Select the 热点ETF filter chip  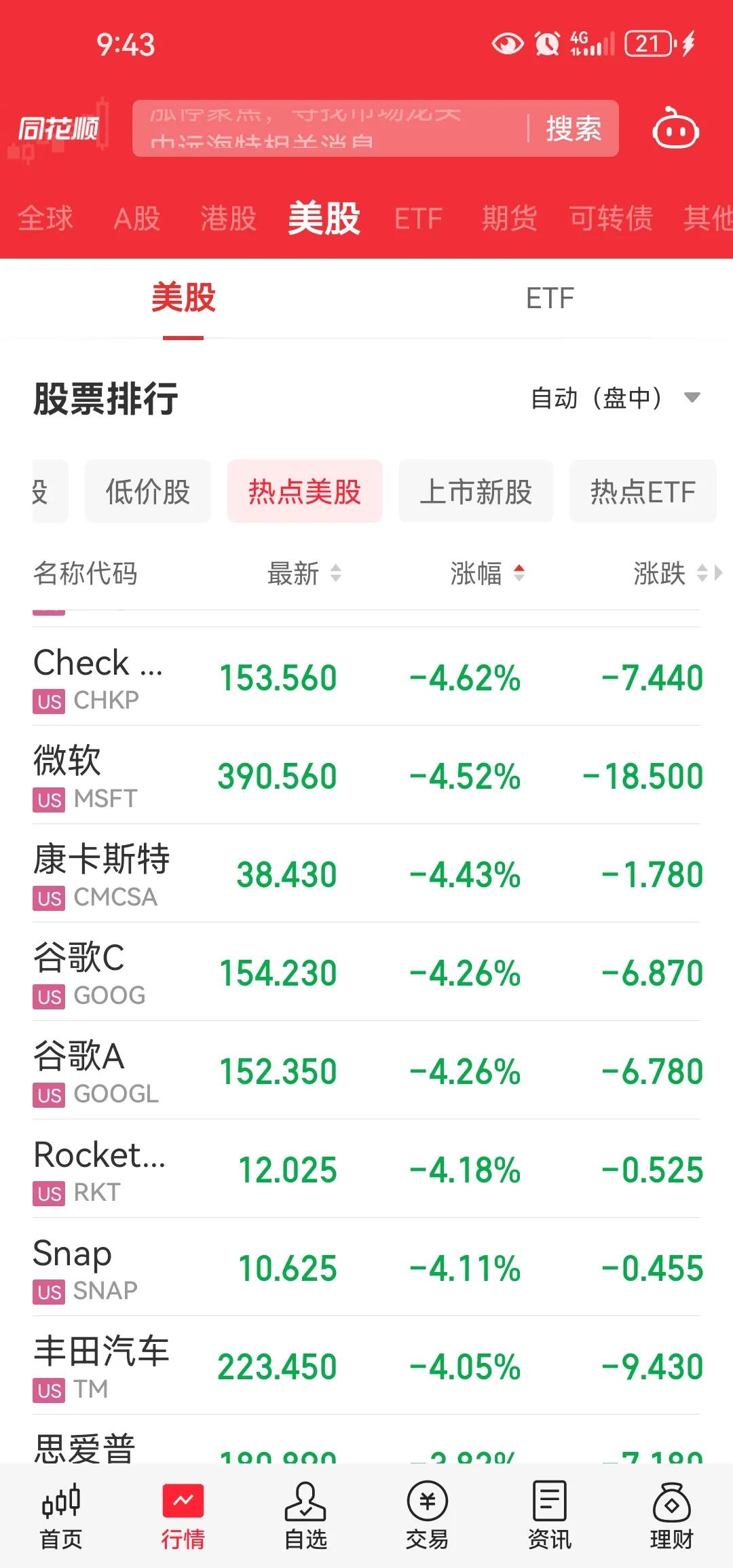tap(641, 491)
